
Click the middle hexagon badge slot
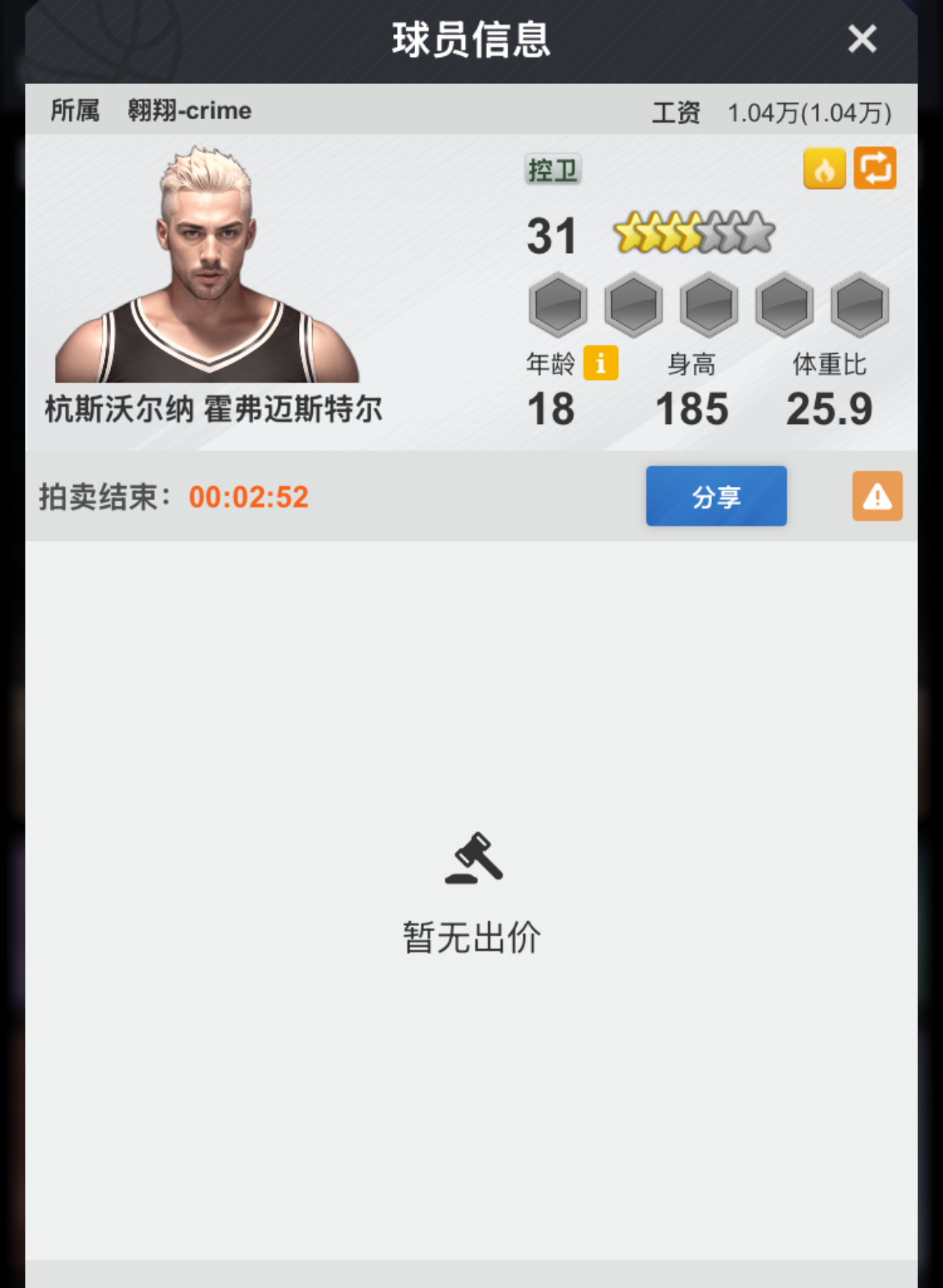coord(708,306)
